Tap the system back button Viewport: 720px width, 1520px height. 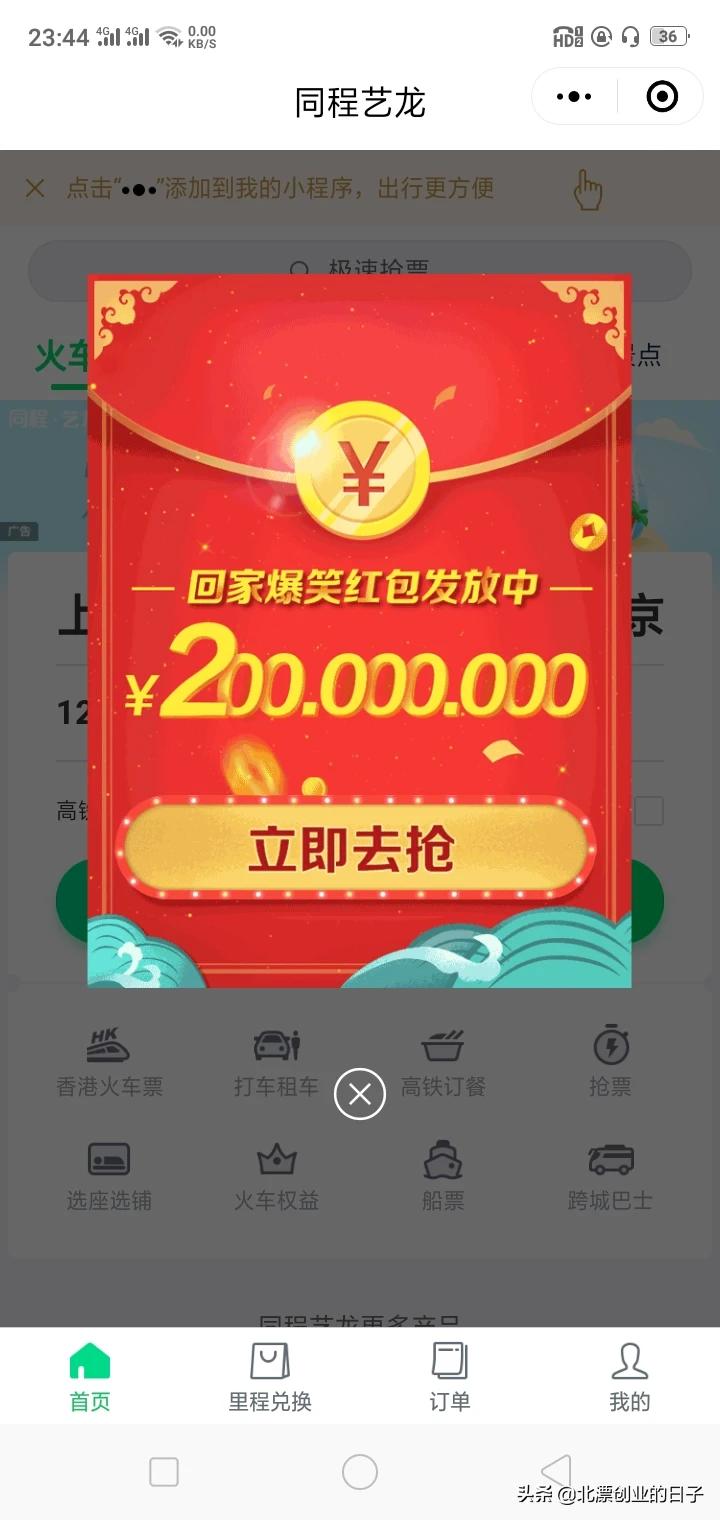[x=556, y=1472]
